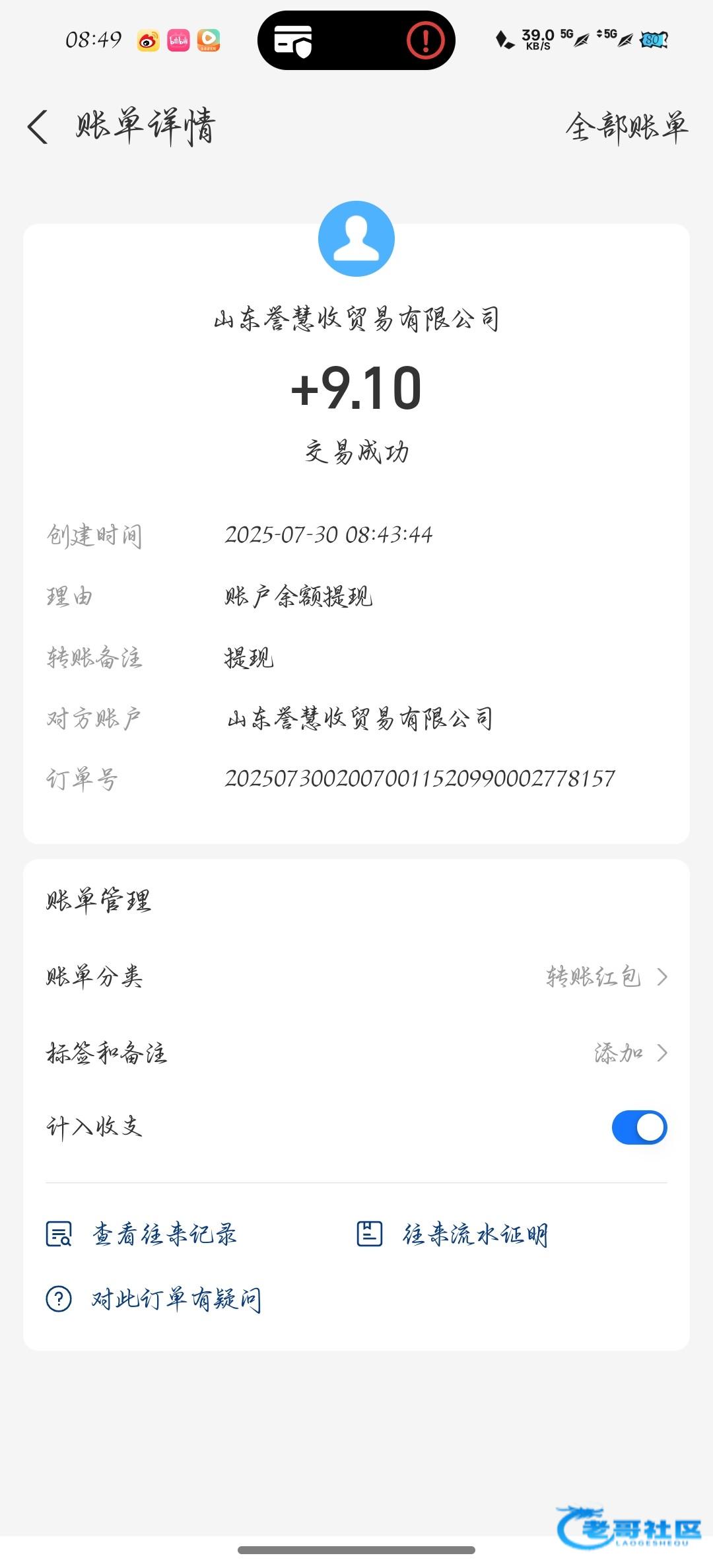
Task: Open the 山东誉慧收贸易有限公司 avatar
Action: pyautogui.click(x=356, y=238)
